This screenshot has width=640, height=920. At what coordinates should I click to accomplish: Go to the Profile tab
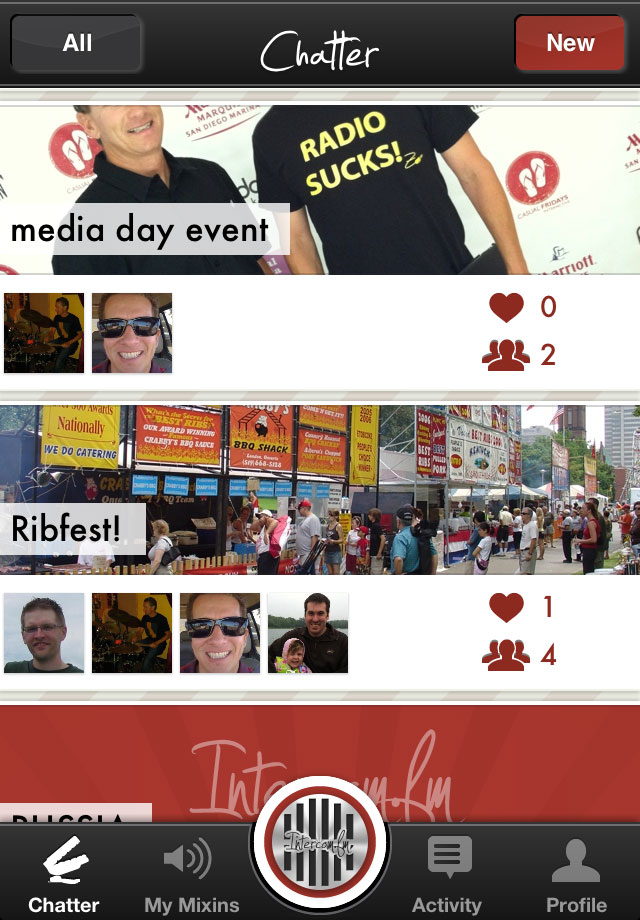tap(576, 877)
